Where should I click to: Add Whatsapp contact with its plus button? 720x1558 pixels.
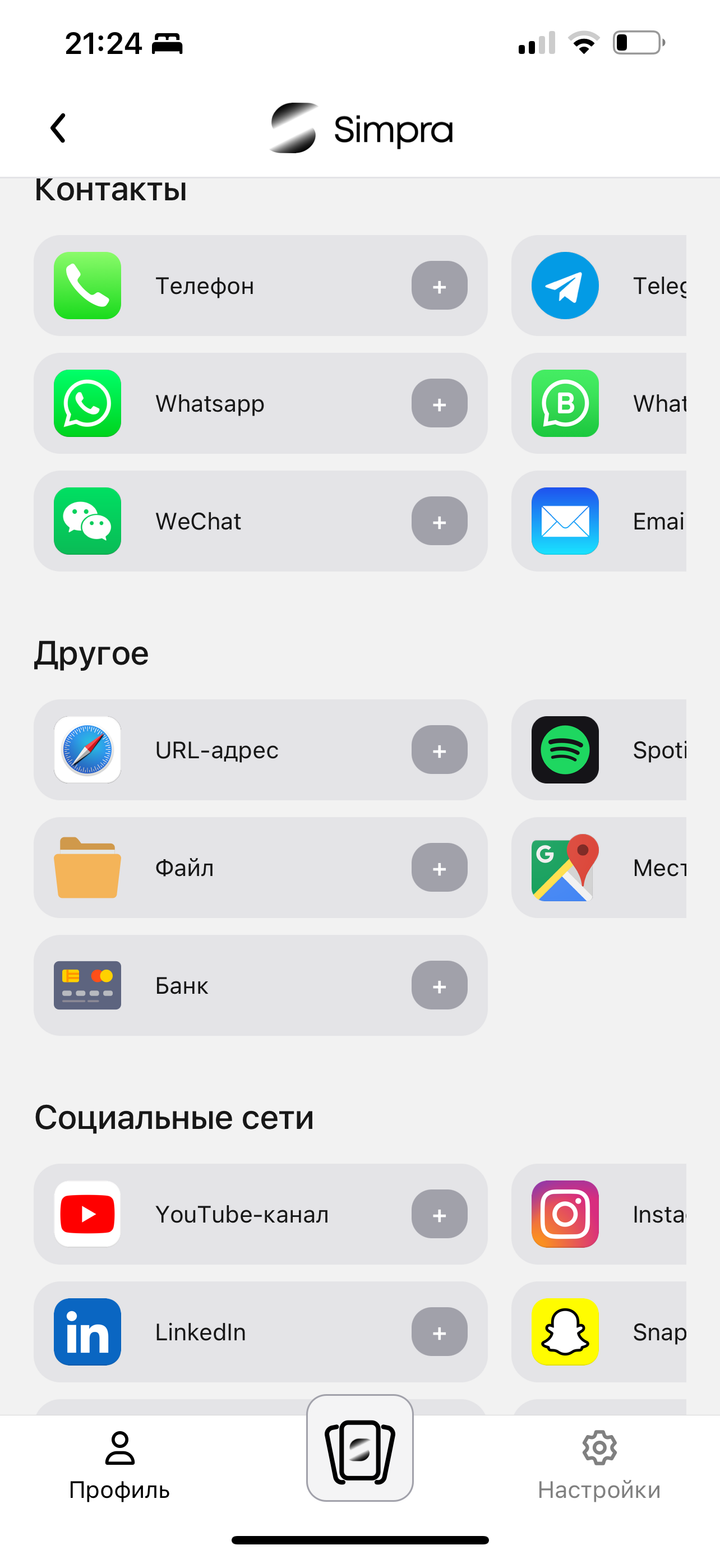pyautogui.click(x=439, y=404)
